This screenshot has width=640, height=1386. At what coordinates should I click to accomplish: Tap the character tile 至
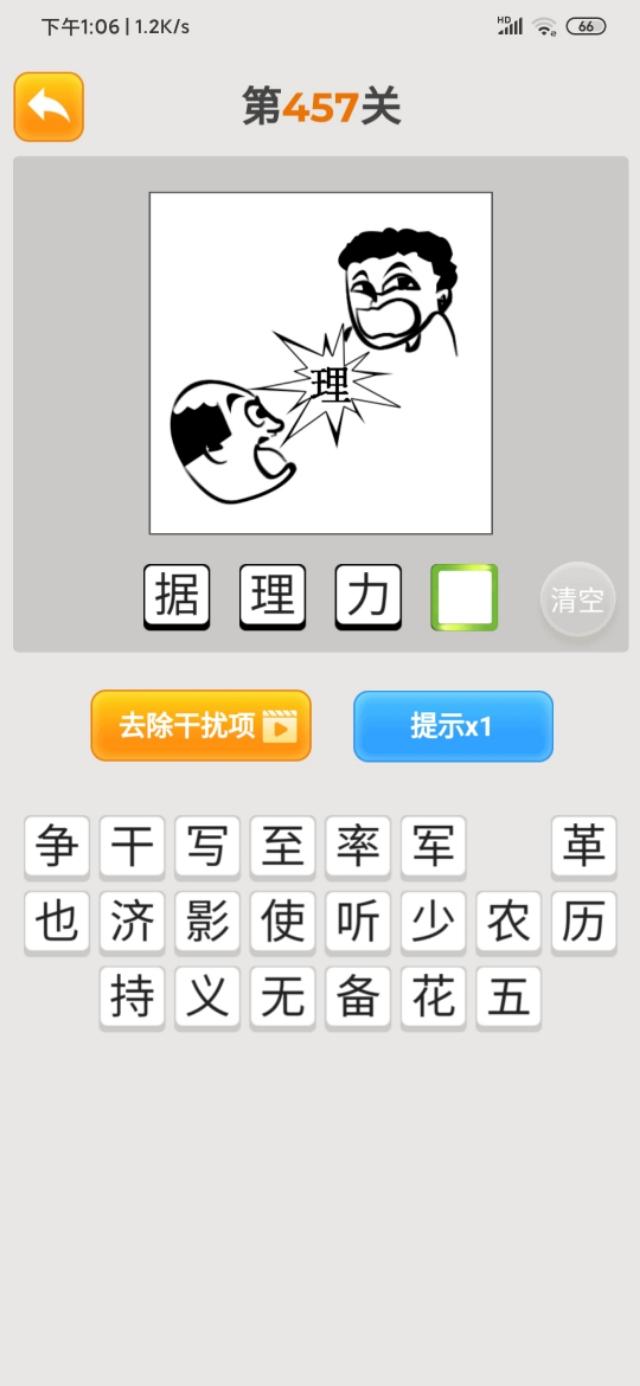point(283,847)
